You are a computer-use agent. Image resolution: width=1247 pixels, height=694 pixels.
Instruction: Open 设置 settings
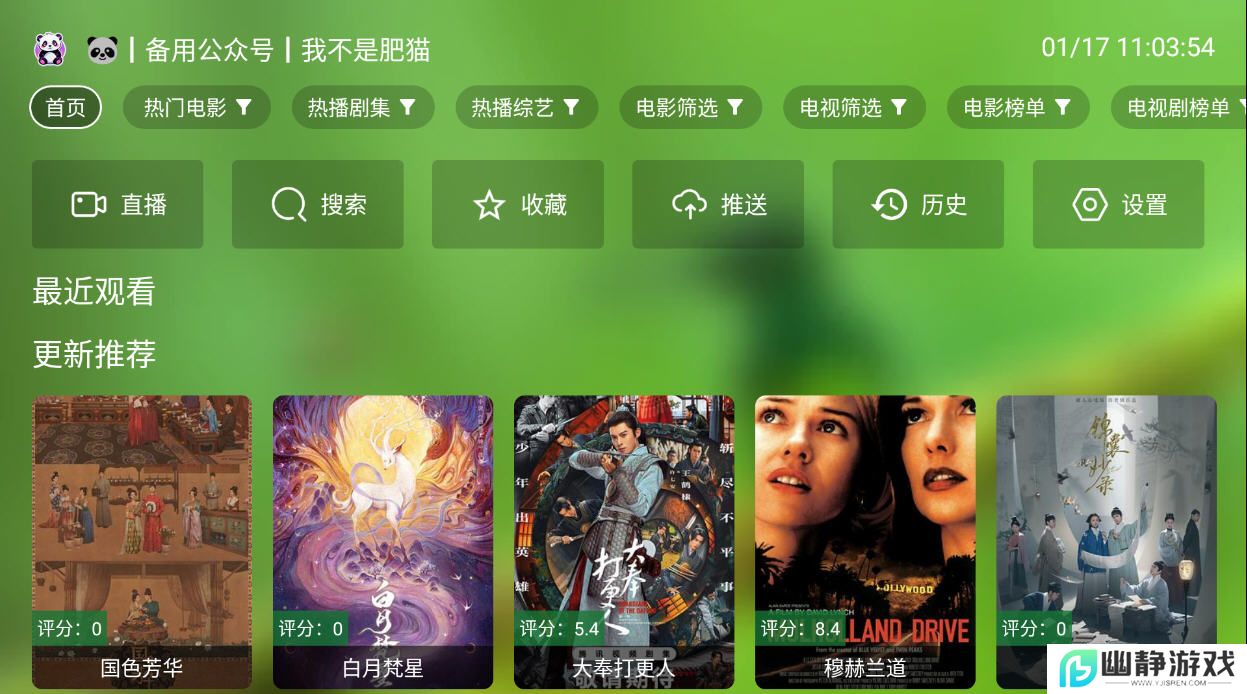(x=1118, y=205)
